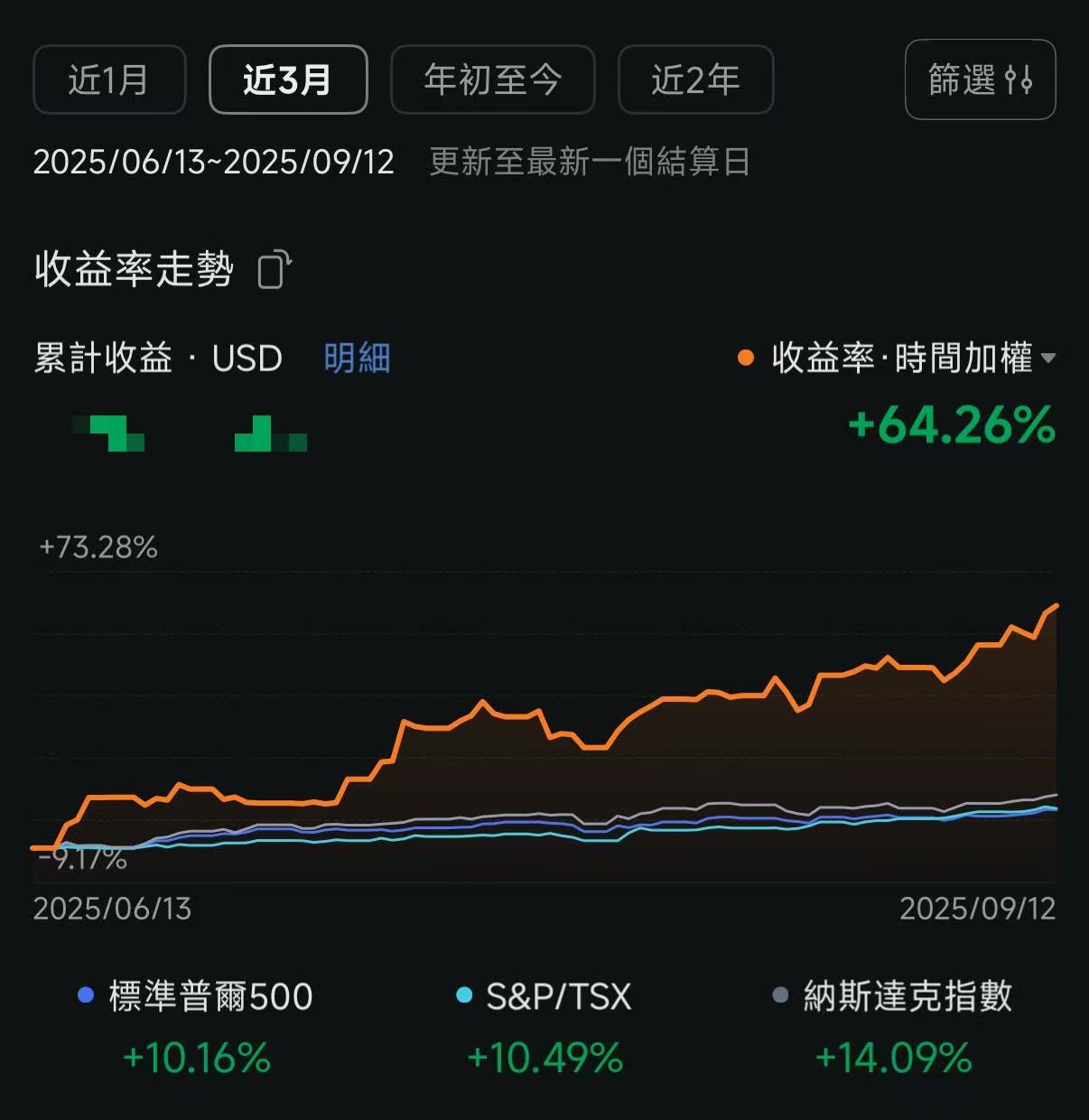Switch to the 近1月 time range
This screenshot has width=1089, height=1120.
[109, 79]
